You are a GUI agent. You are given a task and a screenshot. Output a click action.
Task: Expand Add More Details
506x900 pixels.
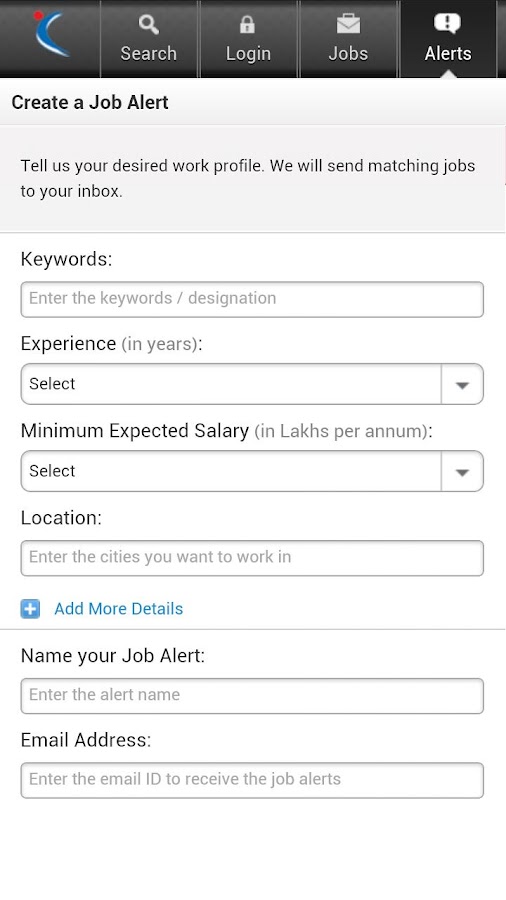tap(102, 608)
